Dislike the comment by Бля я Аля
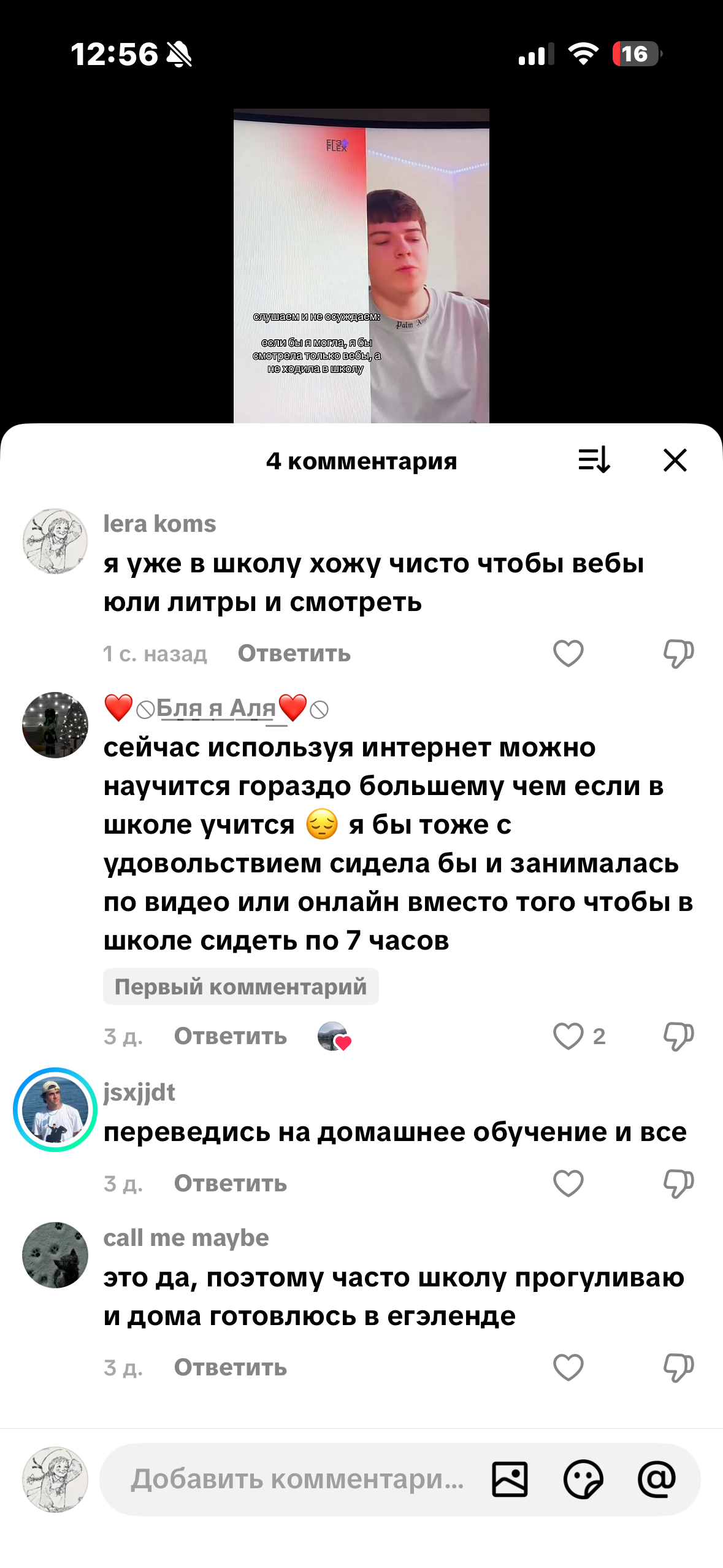Viewport: 723px width, 1568px height. [x=678, y=1036]
